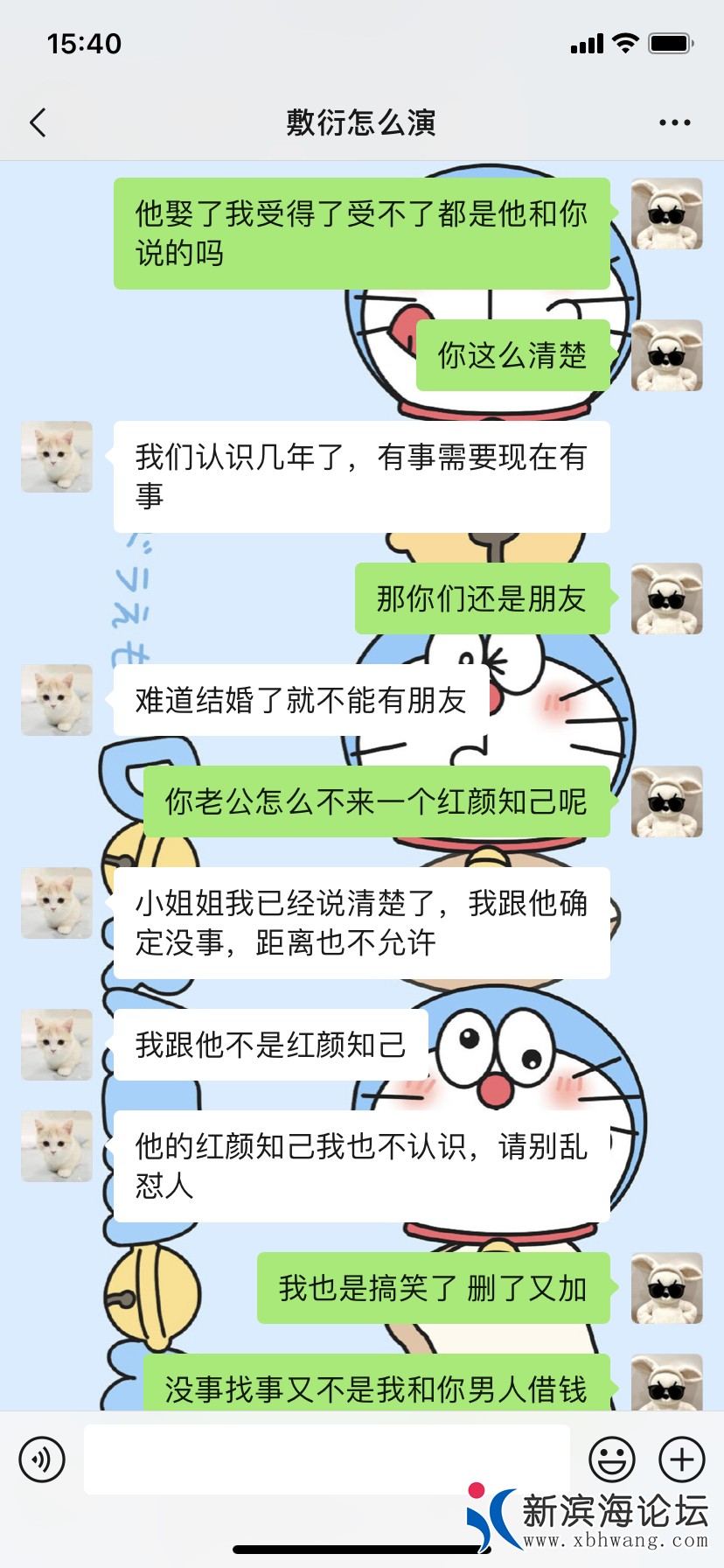724x1568 pixels.
Task: Open the chat's three-dot menu
Action: click(674, 123)
